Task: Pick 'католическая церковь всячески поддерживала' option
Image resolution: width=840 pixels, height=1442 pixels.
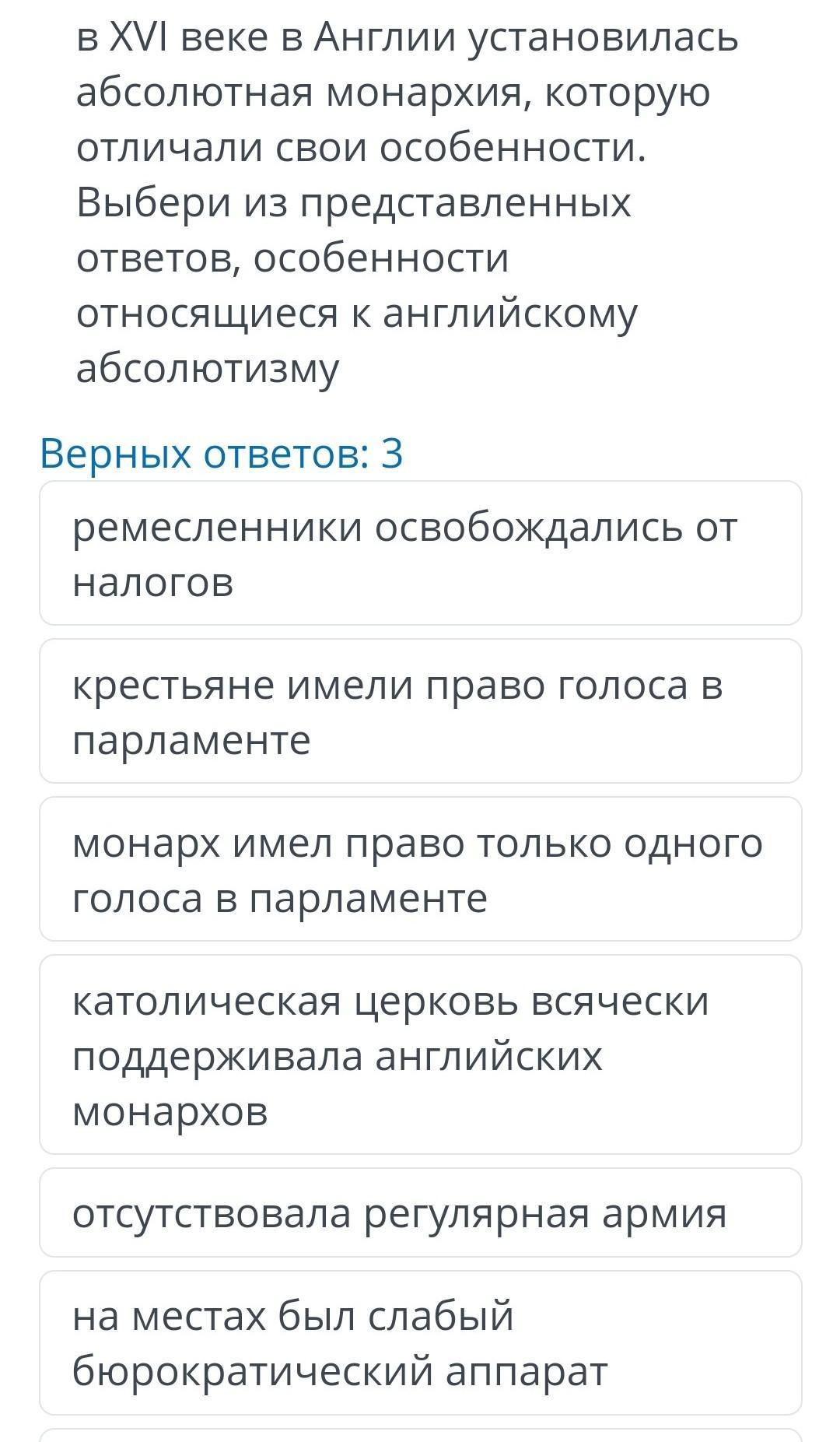Action: click(x=420, y=1054)
